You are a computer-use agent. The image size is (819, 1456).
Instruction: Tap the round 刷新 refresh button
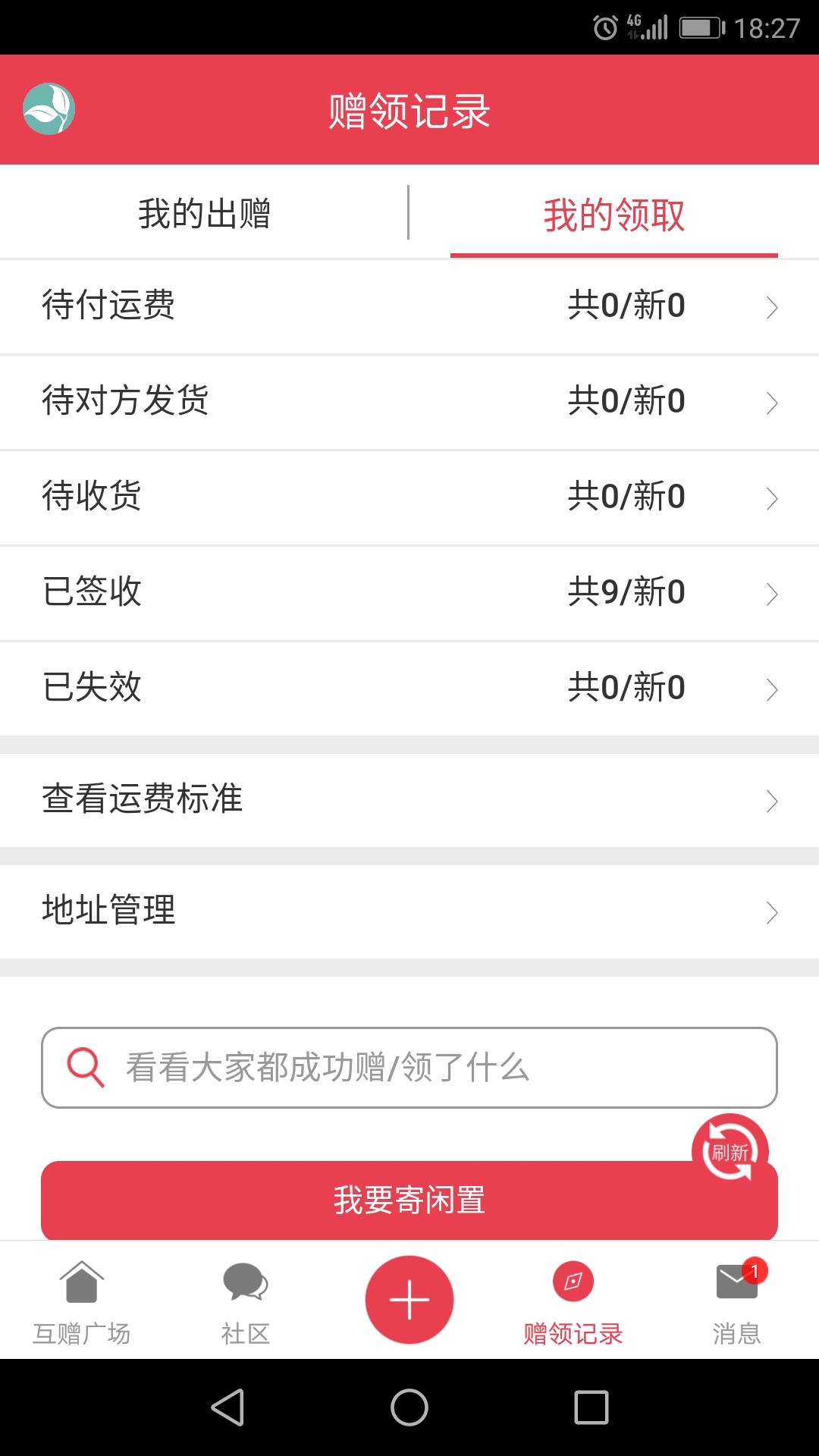[x=730, y=1151]
